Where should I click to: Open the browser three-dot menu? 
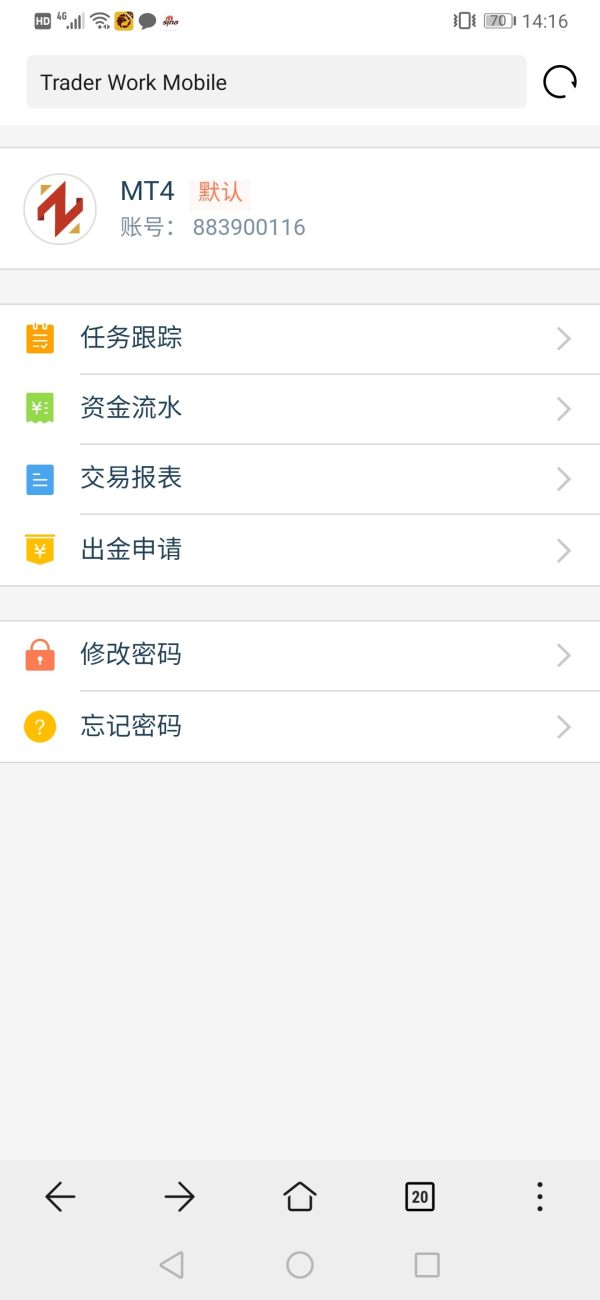click(x=540, y=1196)
